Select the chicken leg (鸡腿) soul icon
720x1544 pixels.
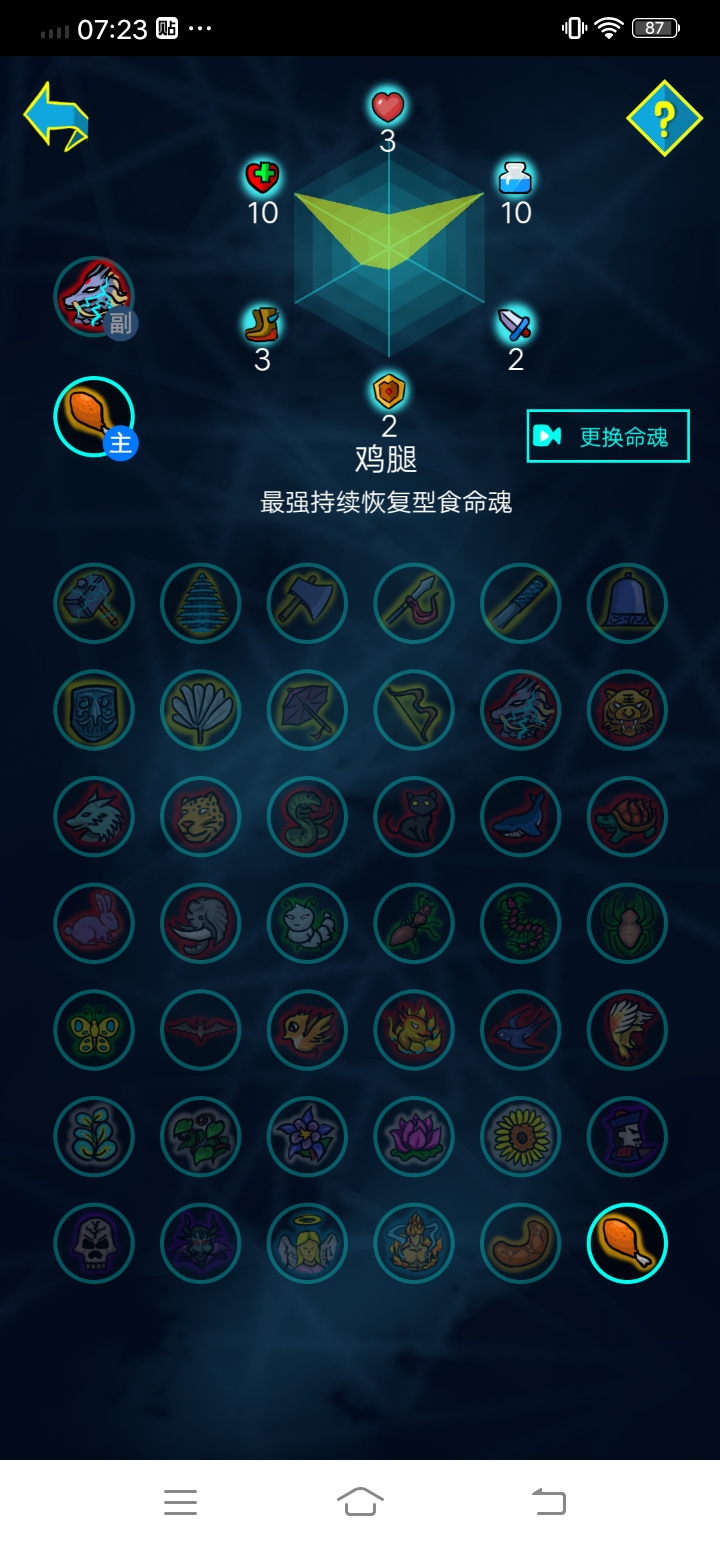point(627,1243)
